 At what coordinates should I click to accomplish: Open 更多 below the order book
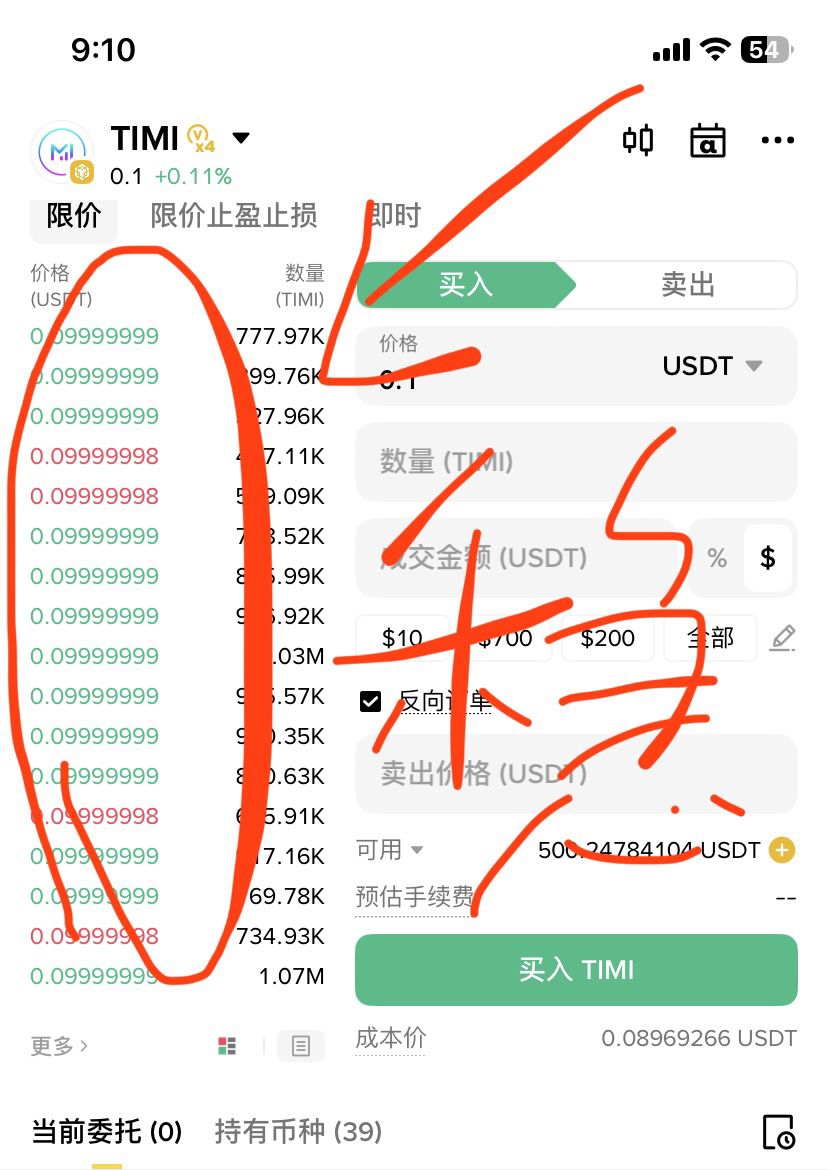click(59, 1046)
